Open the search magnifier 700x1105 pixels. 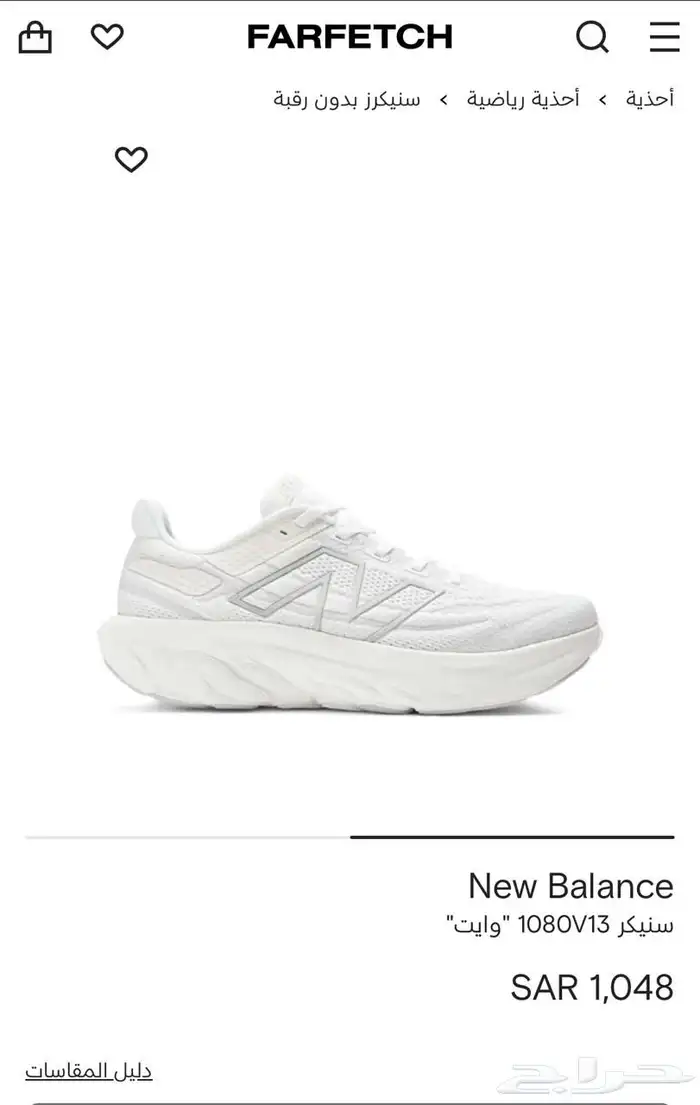click(x=592, y=38)
